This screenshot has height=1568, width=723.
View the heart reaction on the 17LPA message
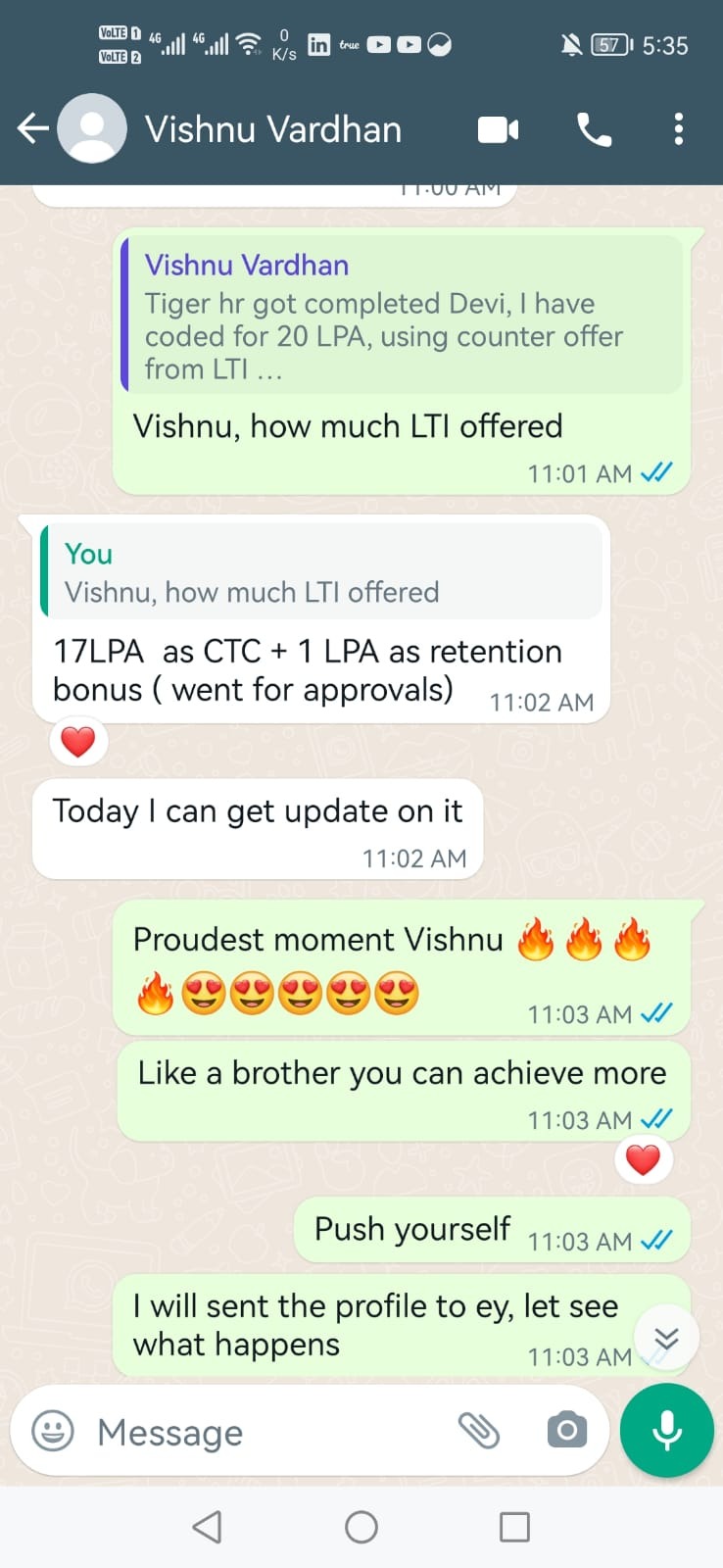pyautogui.click(x=78, y=742)
